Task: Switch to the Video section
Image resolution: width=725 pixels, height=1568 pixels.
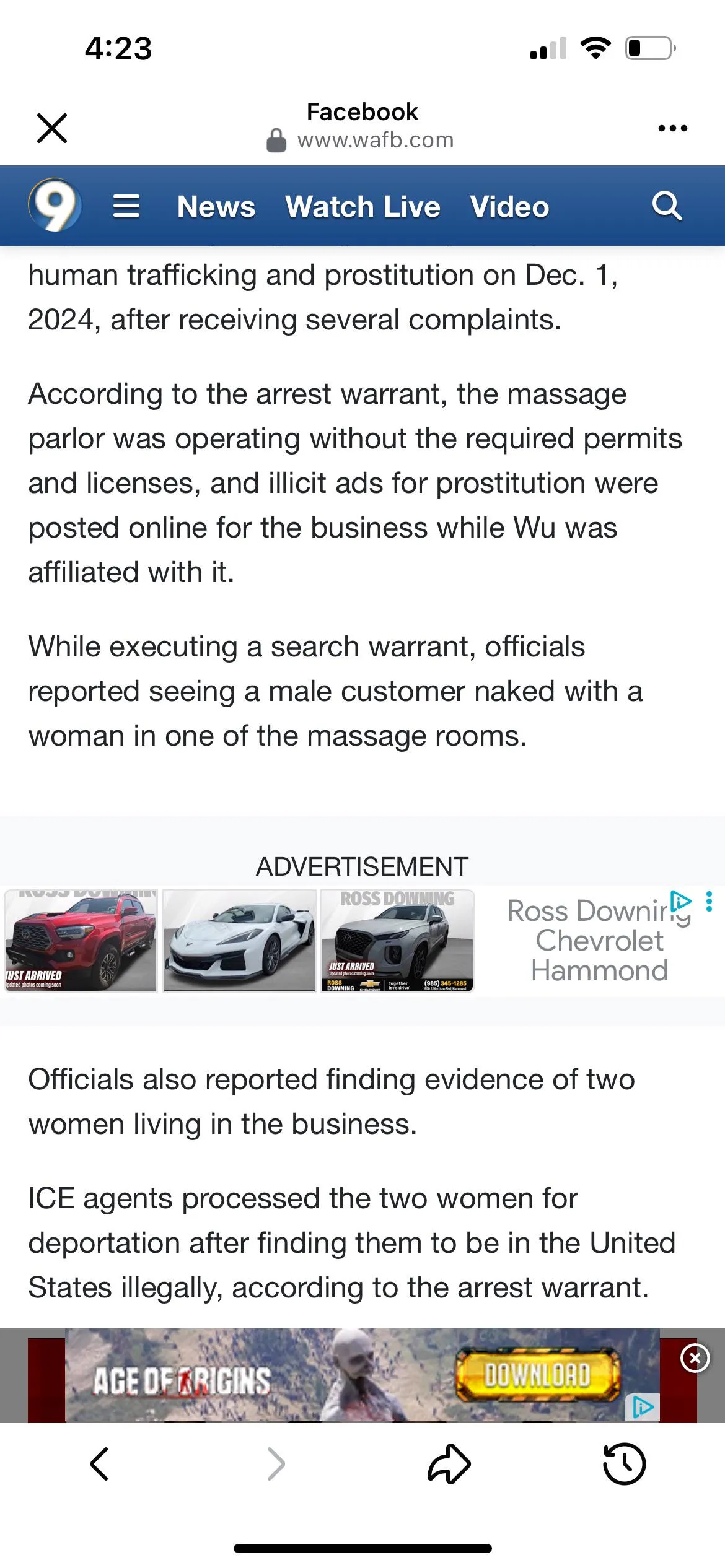Action: pyautogui.click(x=509, y=207)
